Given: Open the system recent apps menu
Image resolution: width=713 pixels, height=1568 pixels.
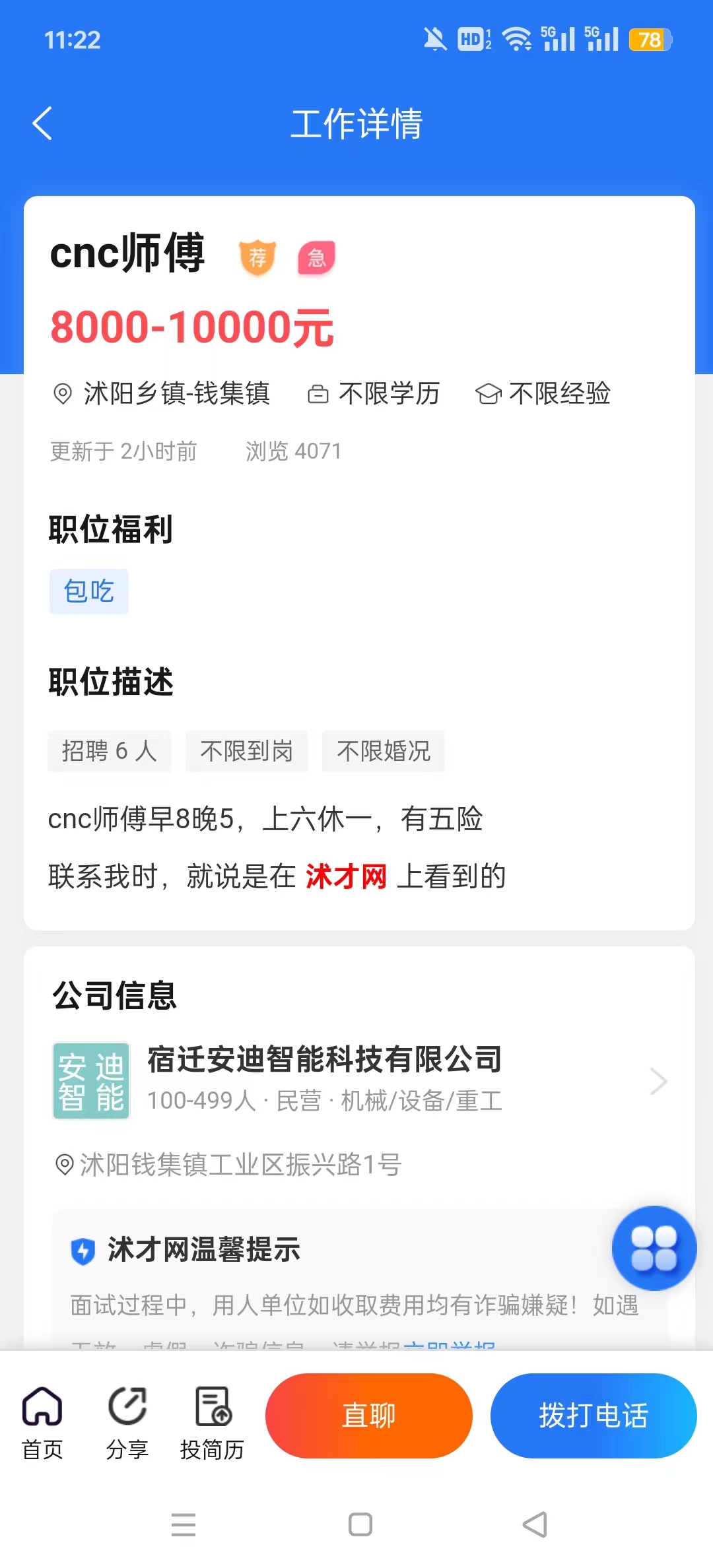Looking at the screenshot, I should tap(184, 1524).
